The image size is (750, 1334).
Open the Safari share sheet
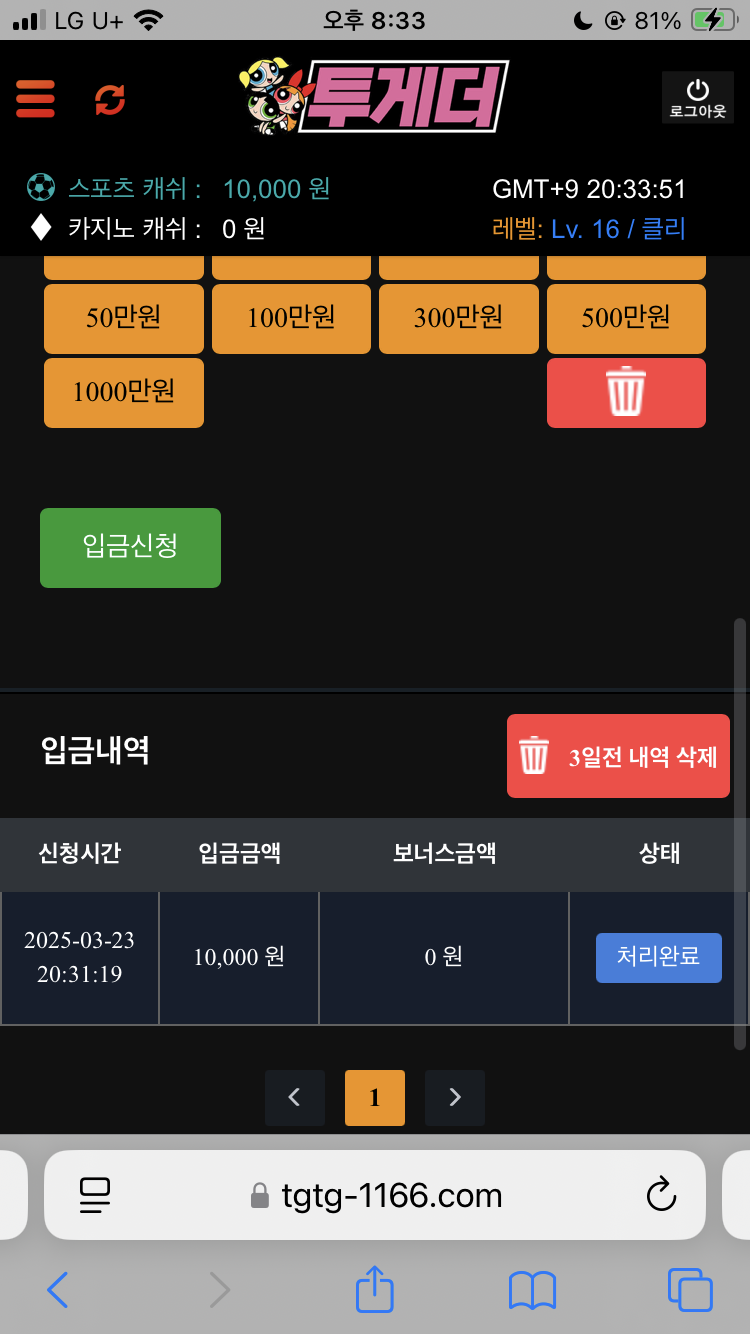tap(375, 1290)
